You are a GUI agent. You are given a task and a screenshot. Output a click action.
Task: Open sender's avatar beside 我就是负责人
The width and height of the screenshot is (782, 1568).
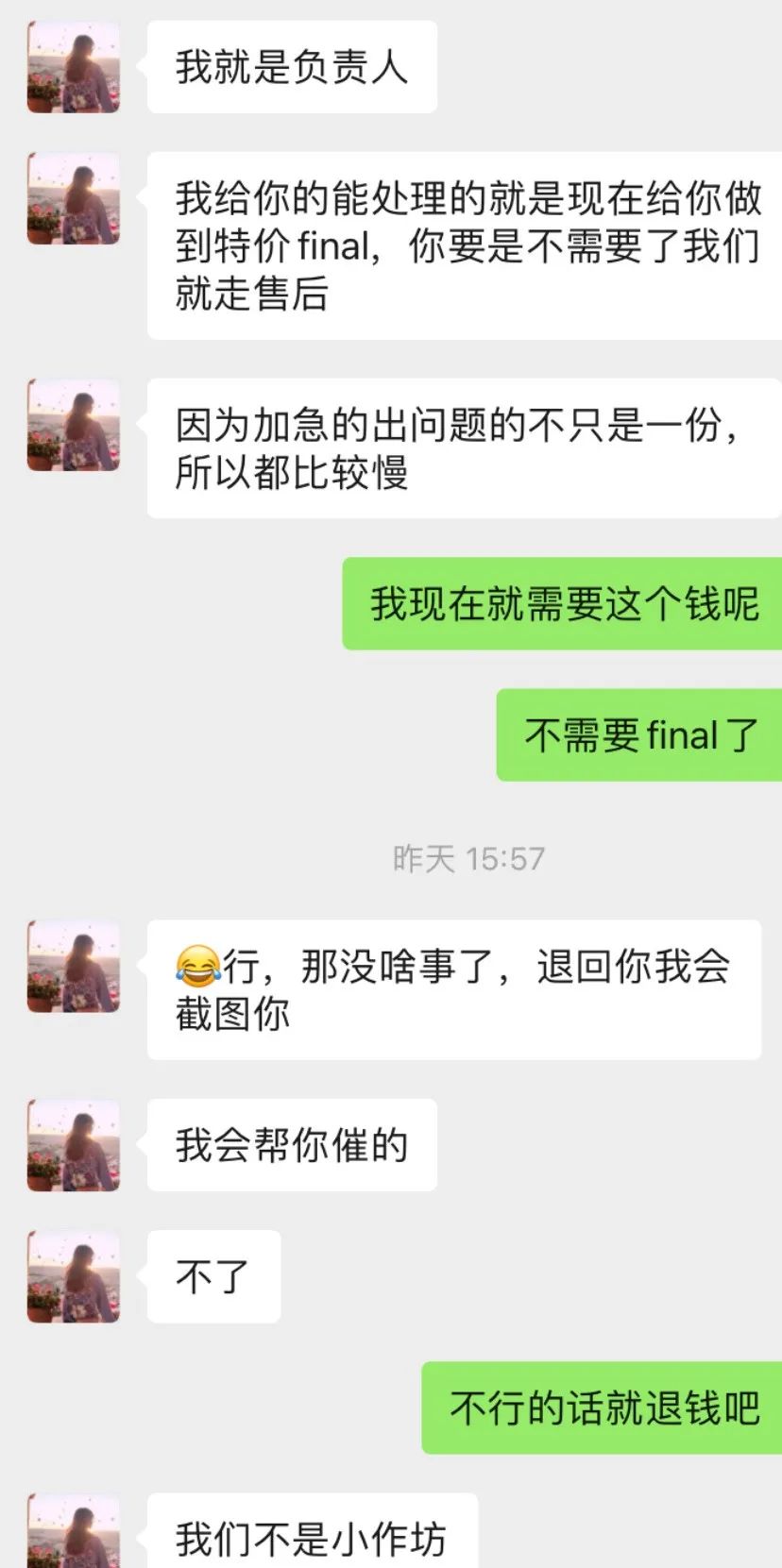point(74,67)
